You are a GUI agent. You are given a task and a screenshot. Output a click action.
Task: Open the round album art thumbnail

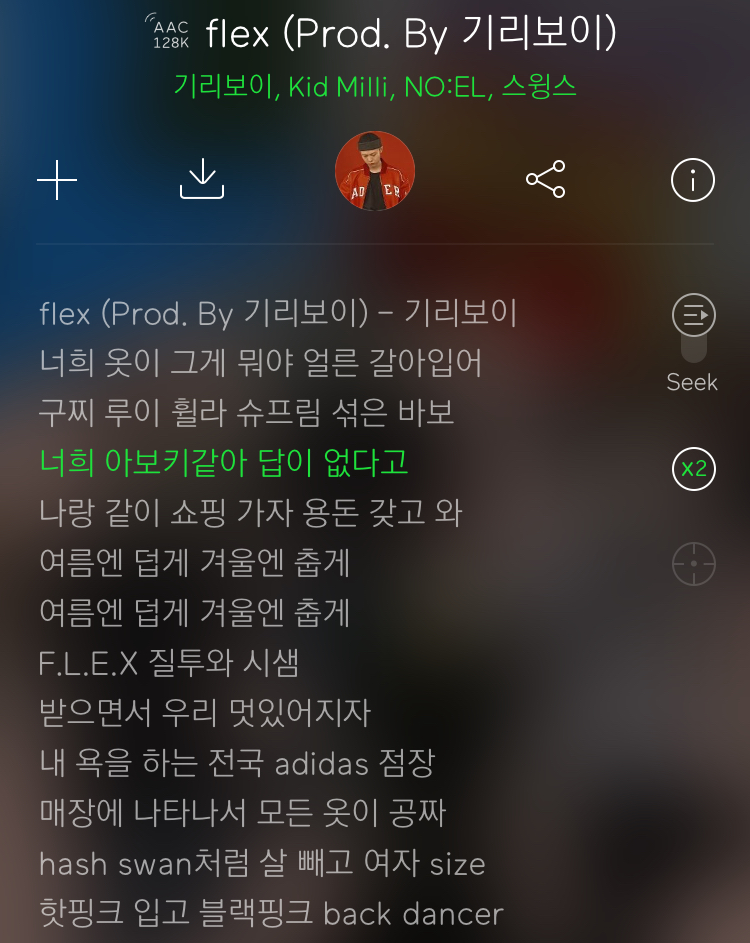pyautogui.click(x=375, y=171)
